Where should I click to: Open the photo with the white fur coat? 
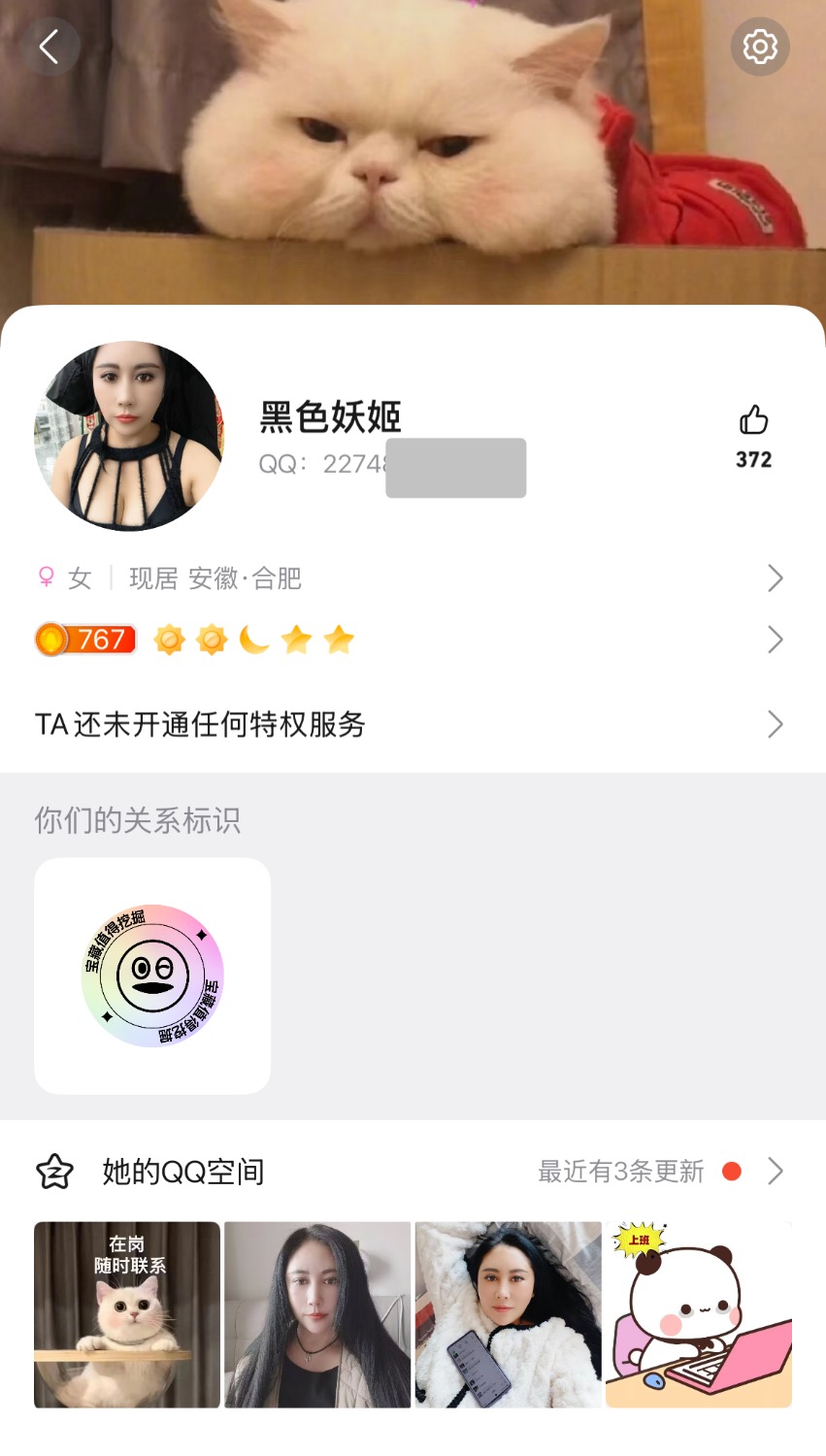(508, 1314)
